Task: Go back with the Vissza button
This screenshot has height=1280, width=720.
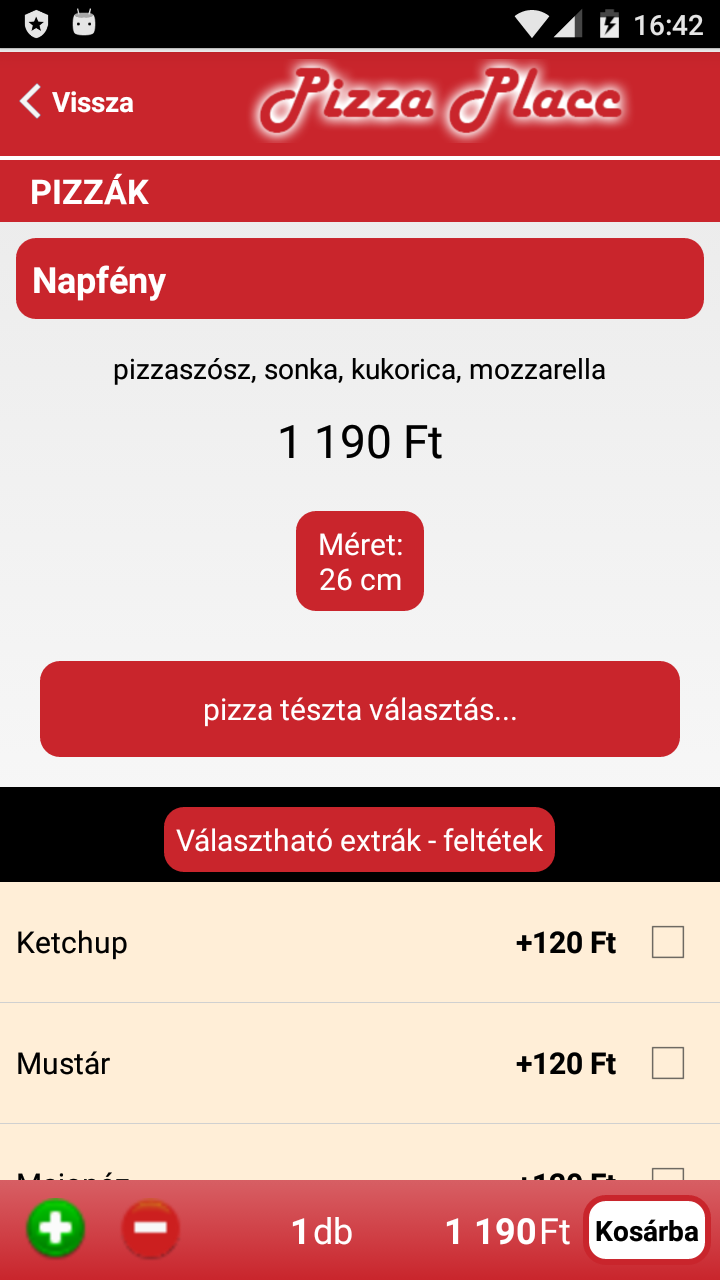Action: 77,102
